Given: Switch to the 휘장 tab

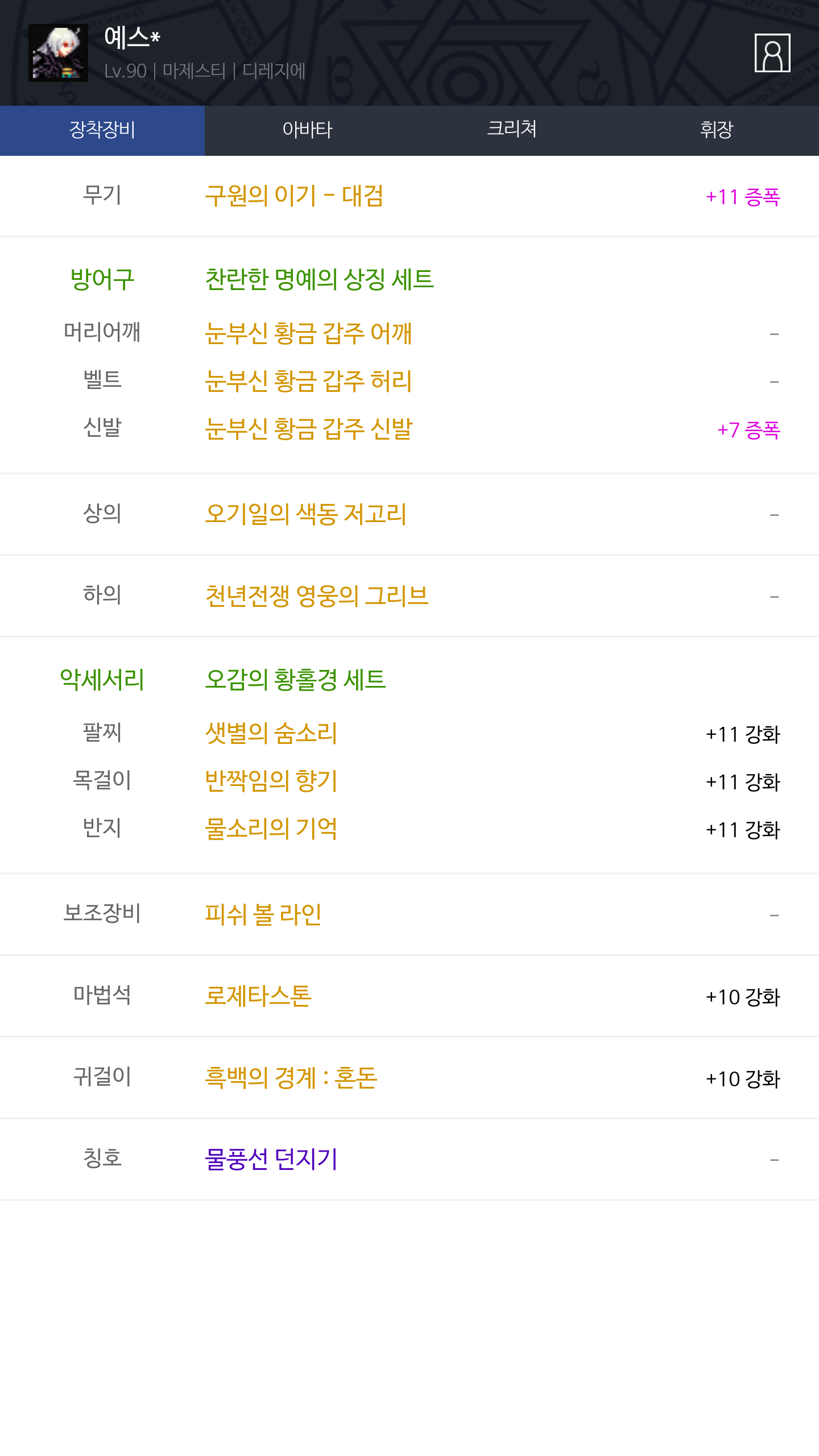Looking at the screenshot, I should [717, 130].
